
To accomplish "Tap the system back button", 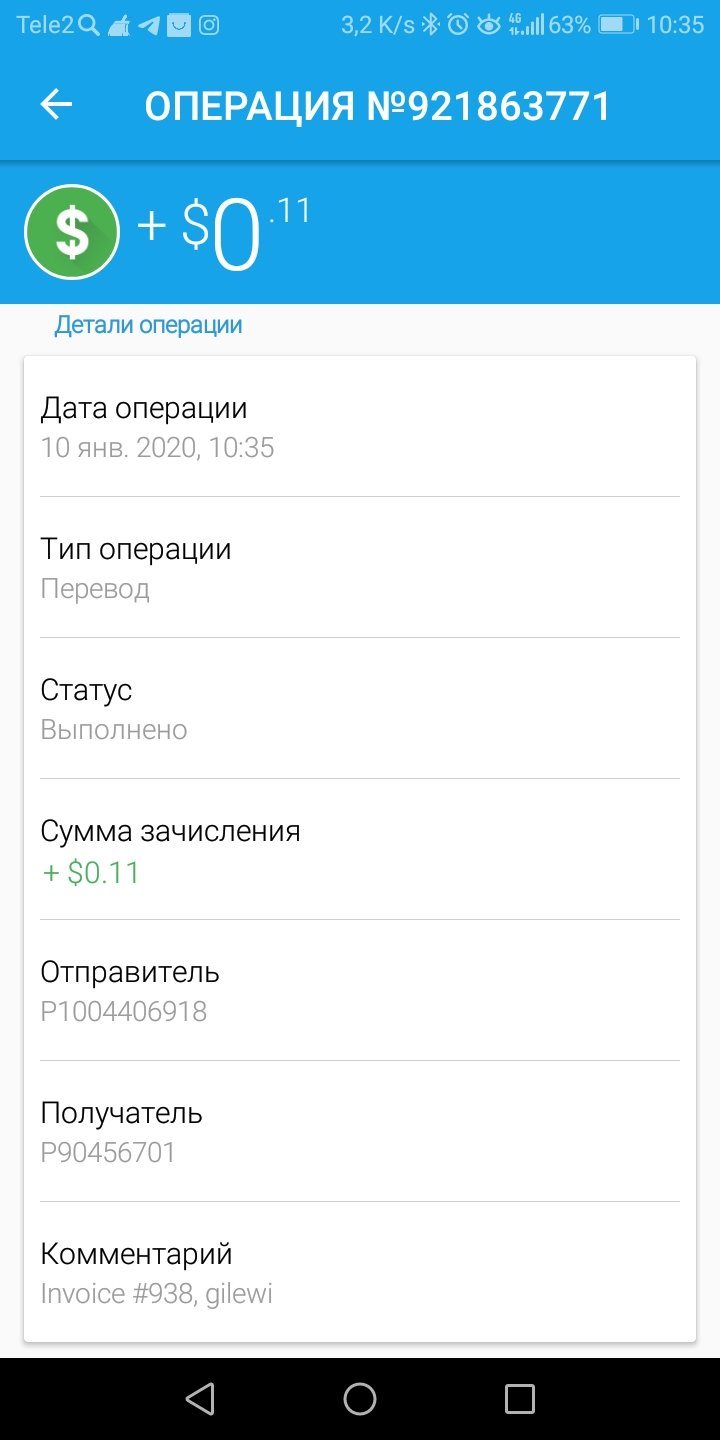I will tap(200, 1398).
